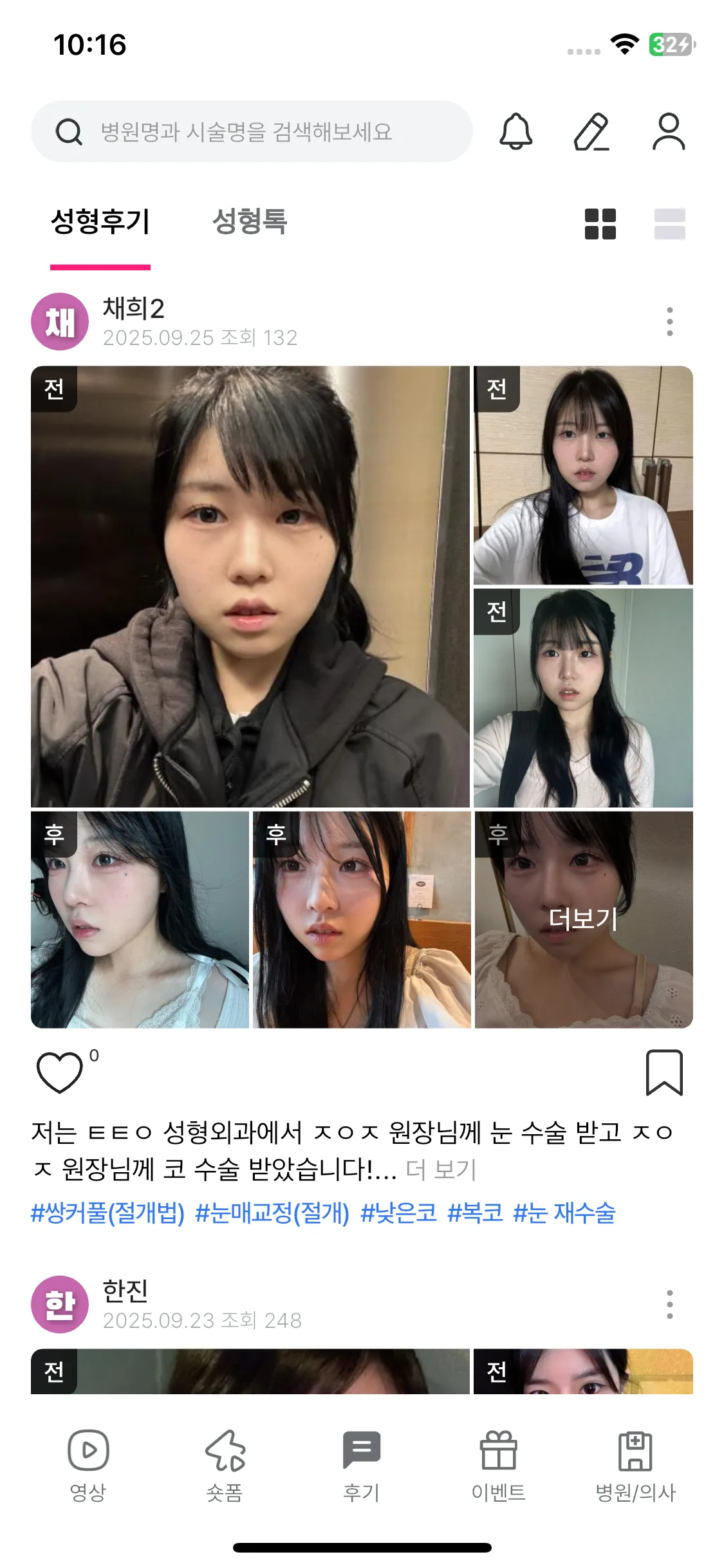This screenshot has height=1568, width=724.
Task: Bookmark 채희2's review post
Action: (x=664, y=1072)
